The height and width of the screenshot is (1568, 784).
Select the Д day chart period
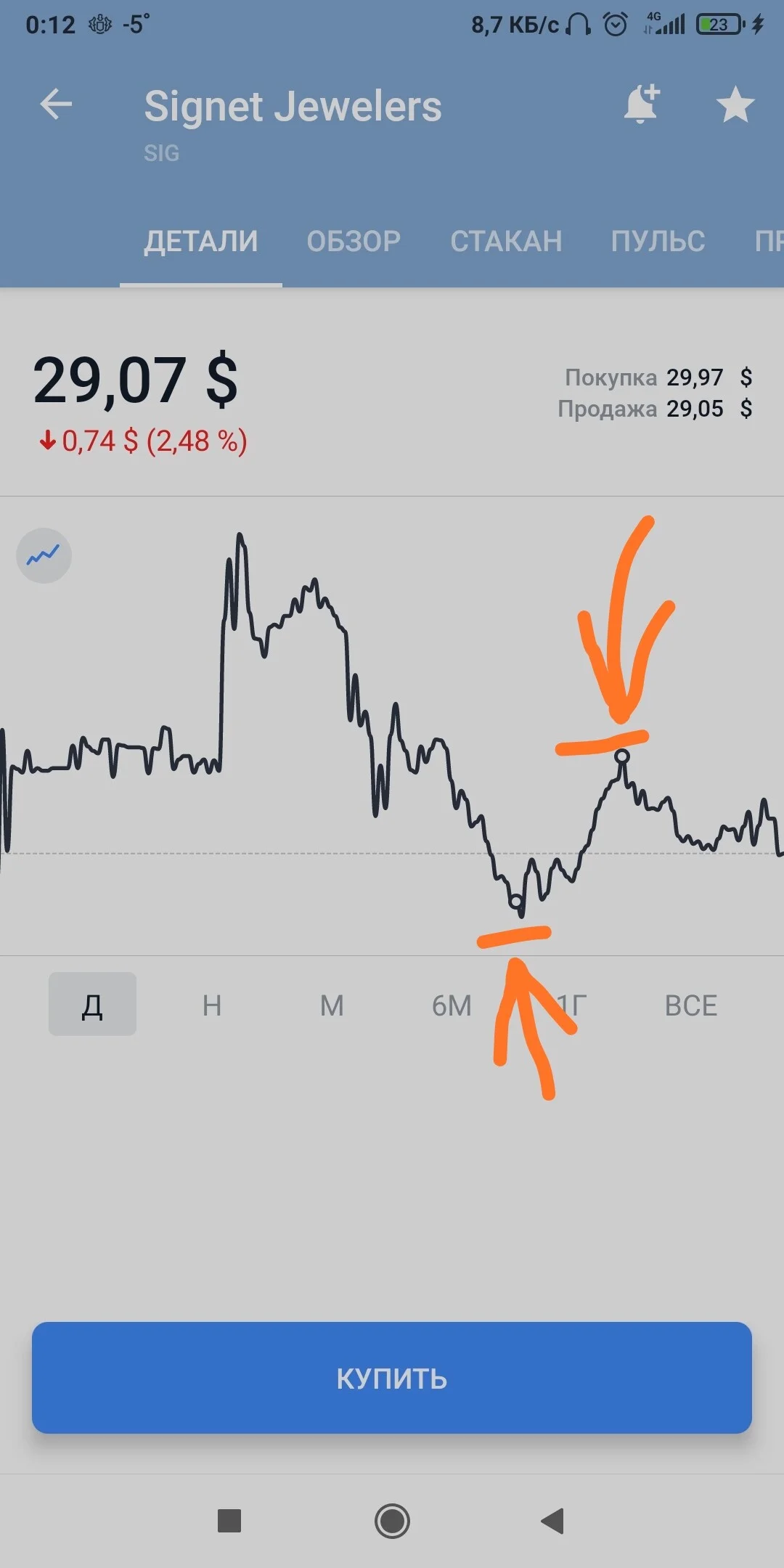tap(92, 1004)
